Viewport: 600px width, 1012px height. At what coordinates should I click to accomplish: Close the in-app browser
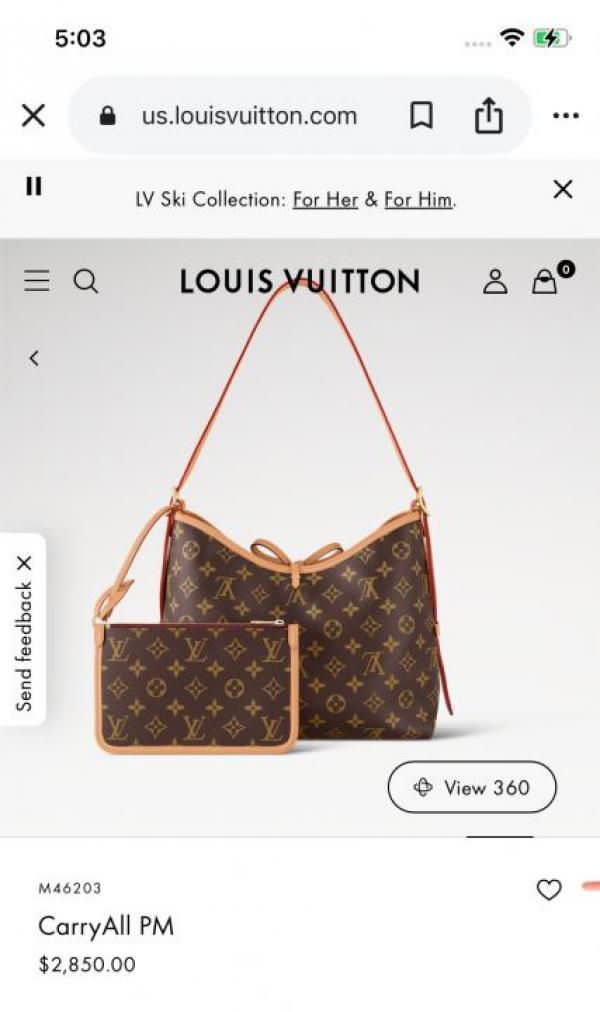[x=33, y=116]
